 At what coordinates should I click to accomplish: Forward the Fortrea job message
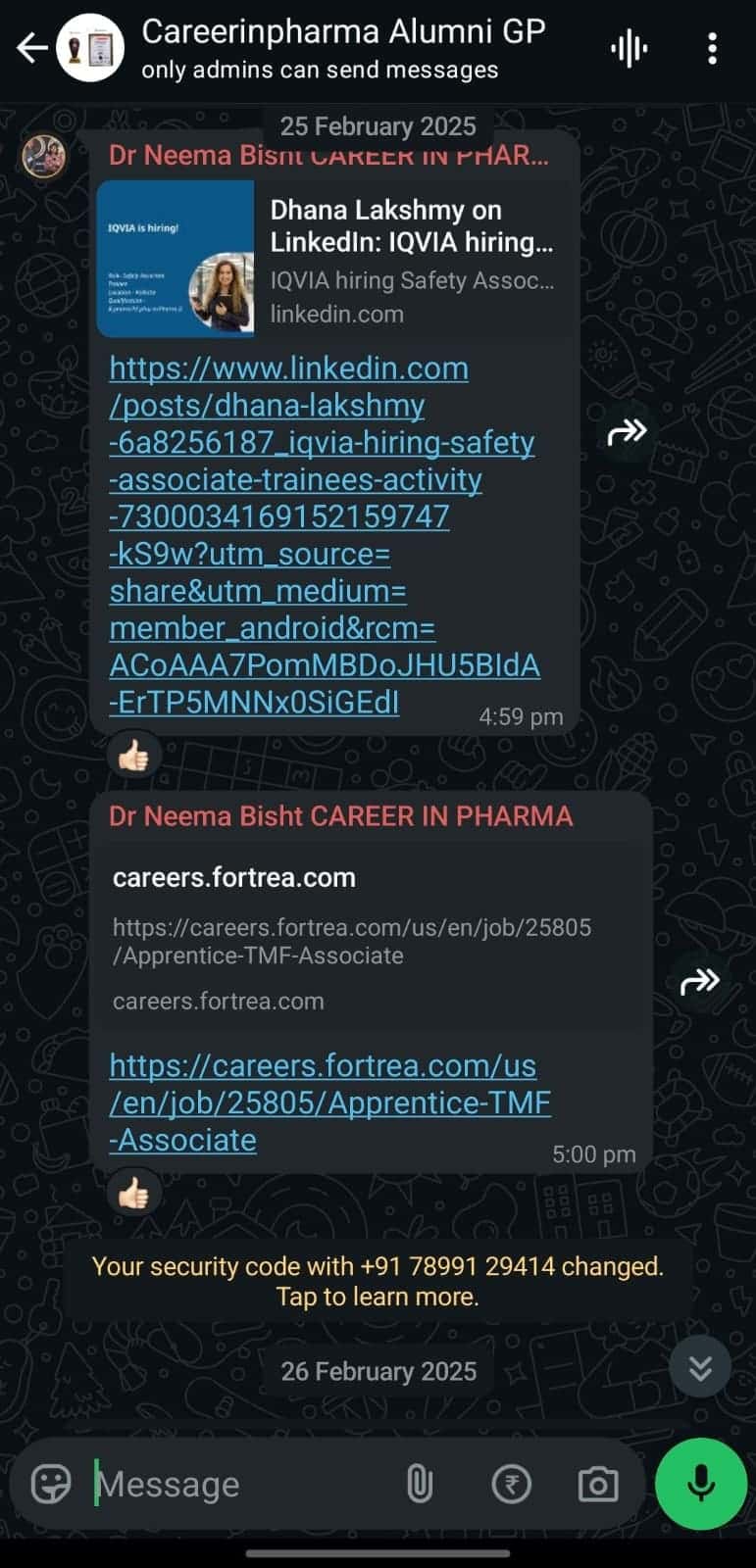point(699,981)
